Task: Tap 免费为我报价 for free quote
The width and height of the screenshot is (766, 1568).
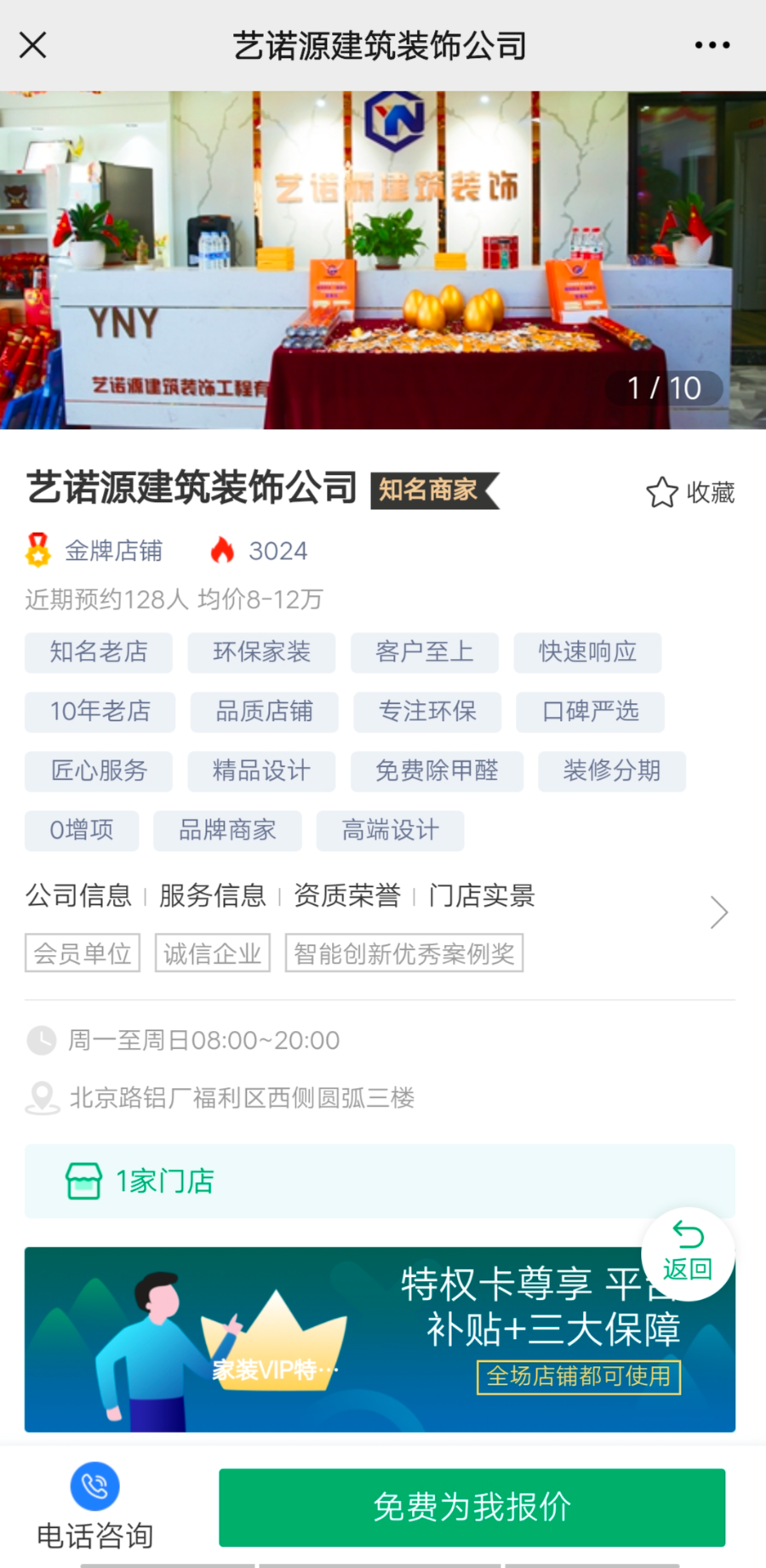Action: (472, 1507)
